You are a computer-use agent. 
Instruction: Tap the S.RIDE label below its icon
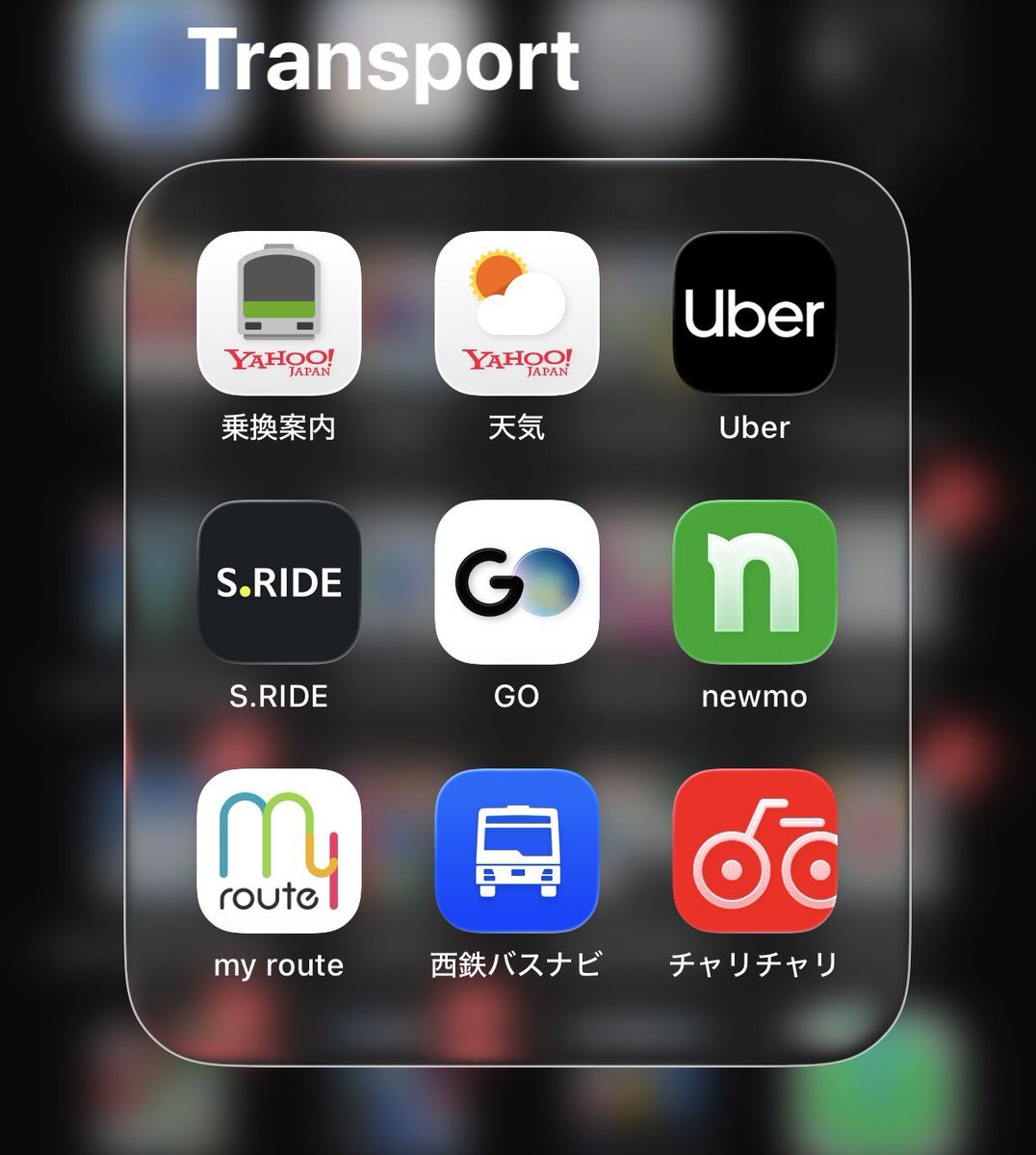pyautogui.click(x=278, y=697)
